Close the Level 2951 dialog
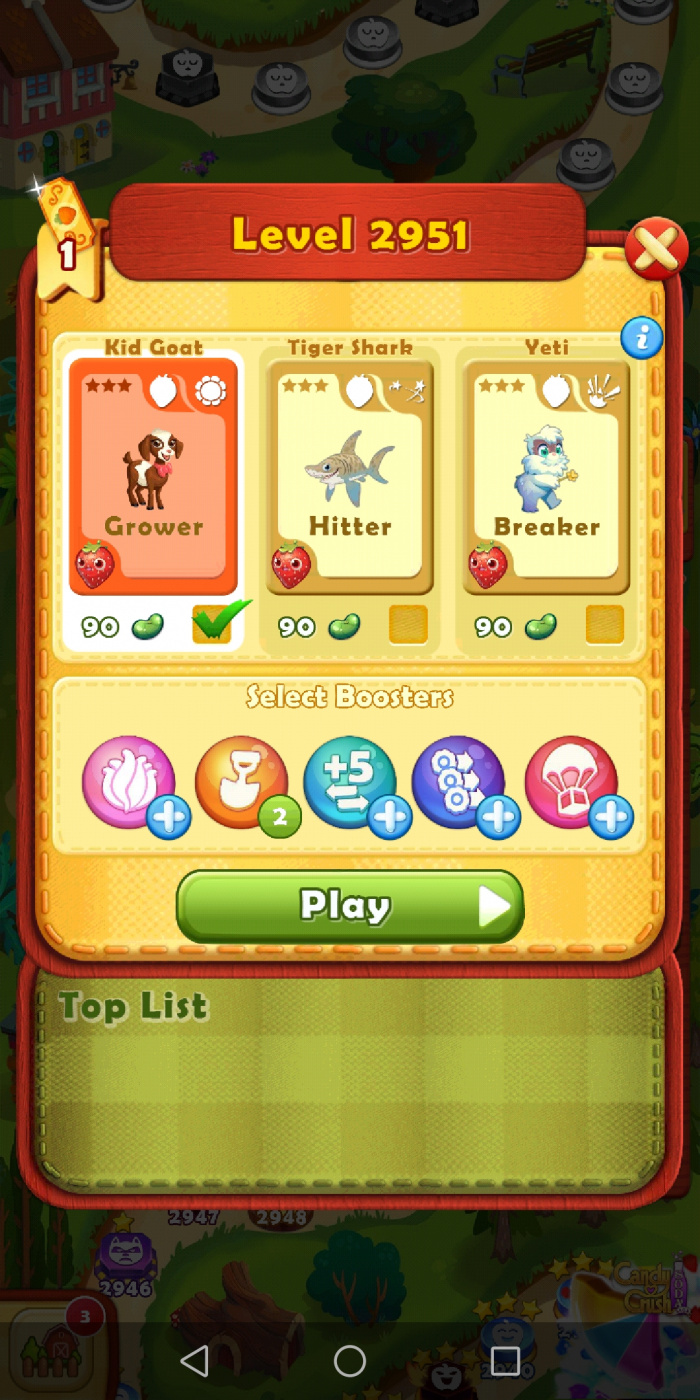Image resolution: width=700 pixels, height=1400 pixels. click(x=656, y=249)
